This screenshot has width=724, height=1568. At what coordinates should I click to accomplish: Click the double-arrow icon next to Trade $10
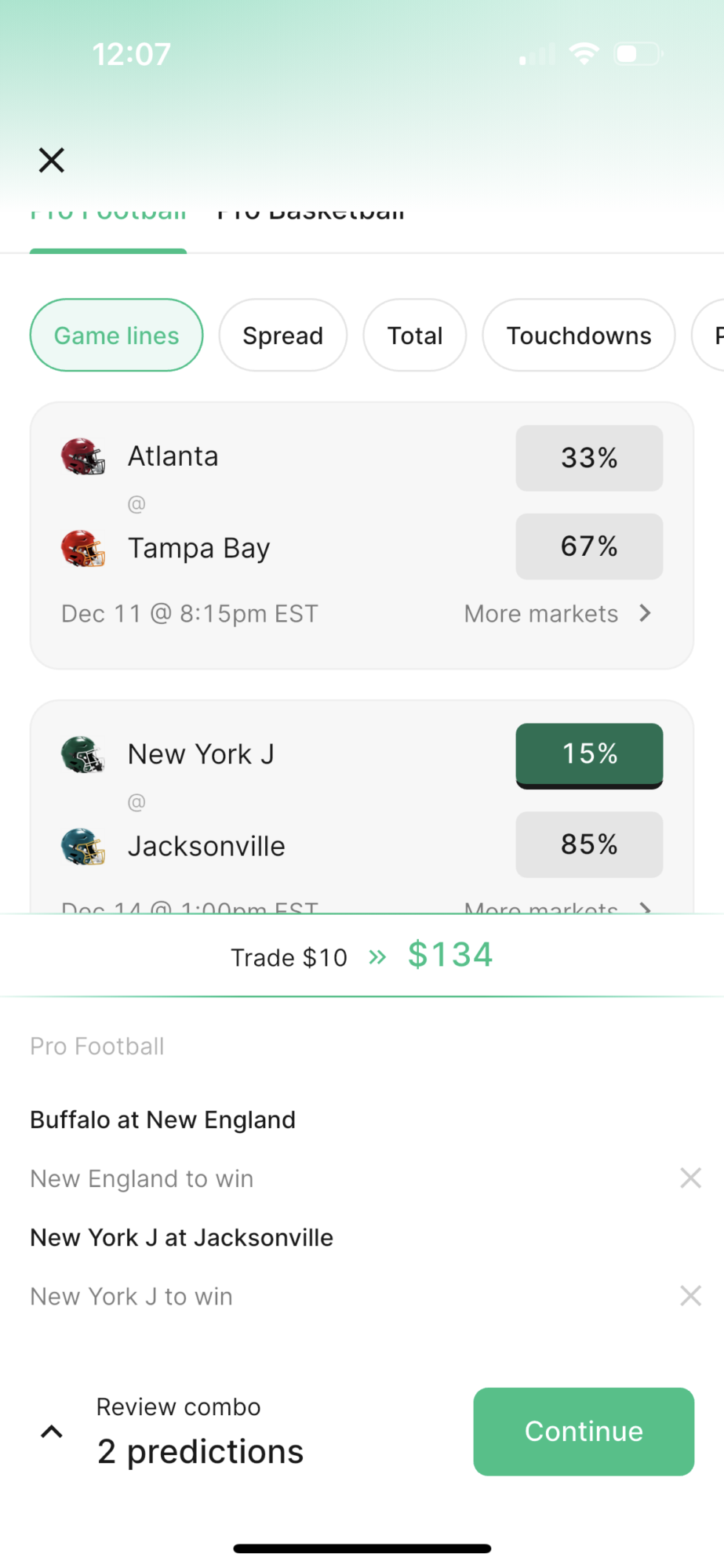[x=377, y=956]
